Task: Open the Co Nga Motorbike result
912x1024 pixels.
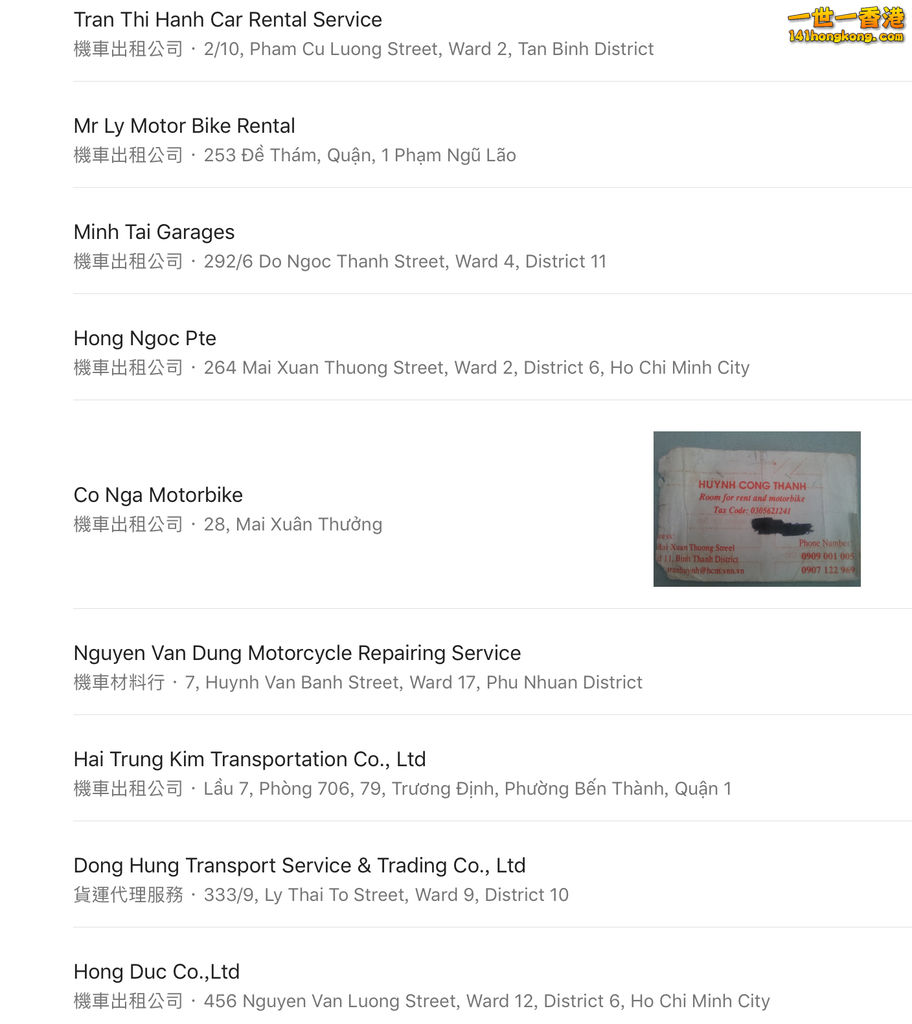Action: point(158,495)
